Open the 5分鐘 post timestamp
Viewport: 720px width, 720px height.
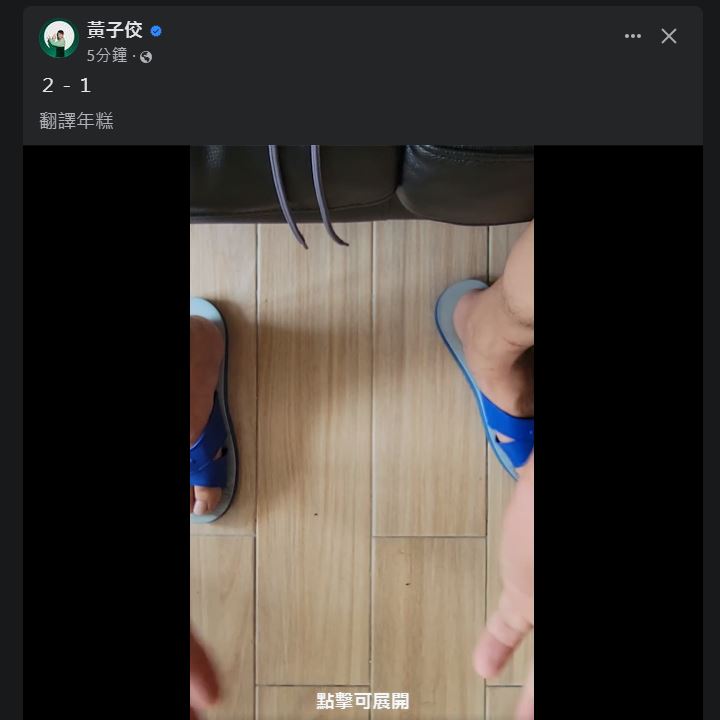pyautogui.click(x=107, y=56)
